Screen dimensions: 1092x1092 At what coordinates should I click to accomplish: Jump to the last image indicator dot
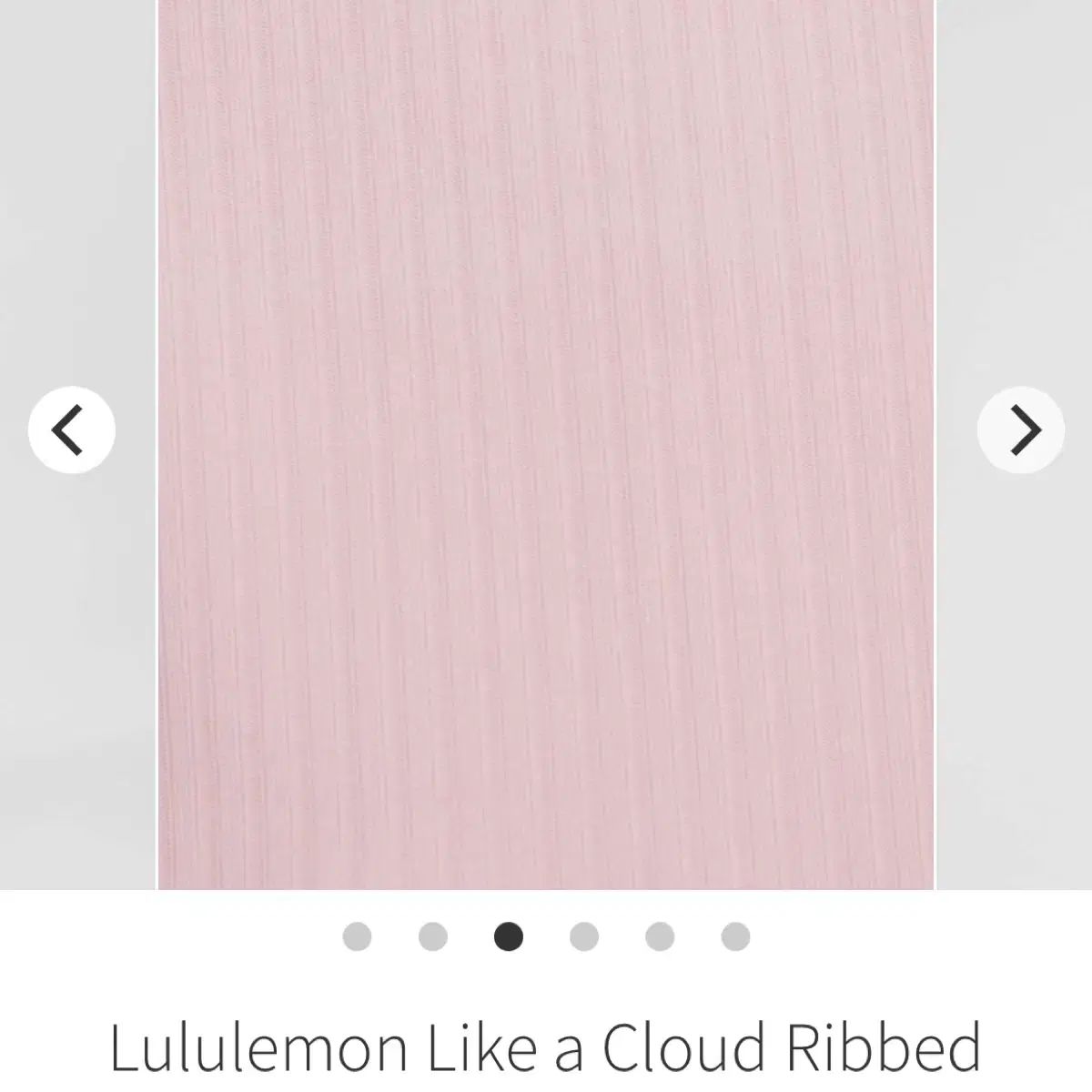[735, 936]
